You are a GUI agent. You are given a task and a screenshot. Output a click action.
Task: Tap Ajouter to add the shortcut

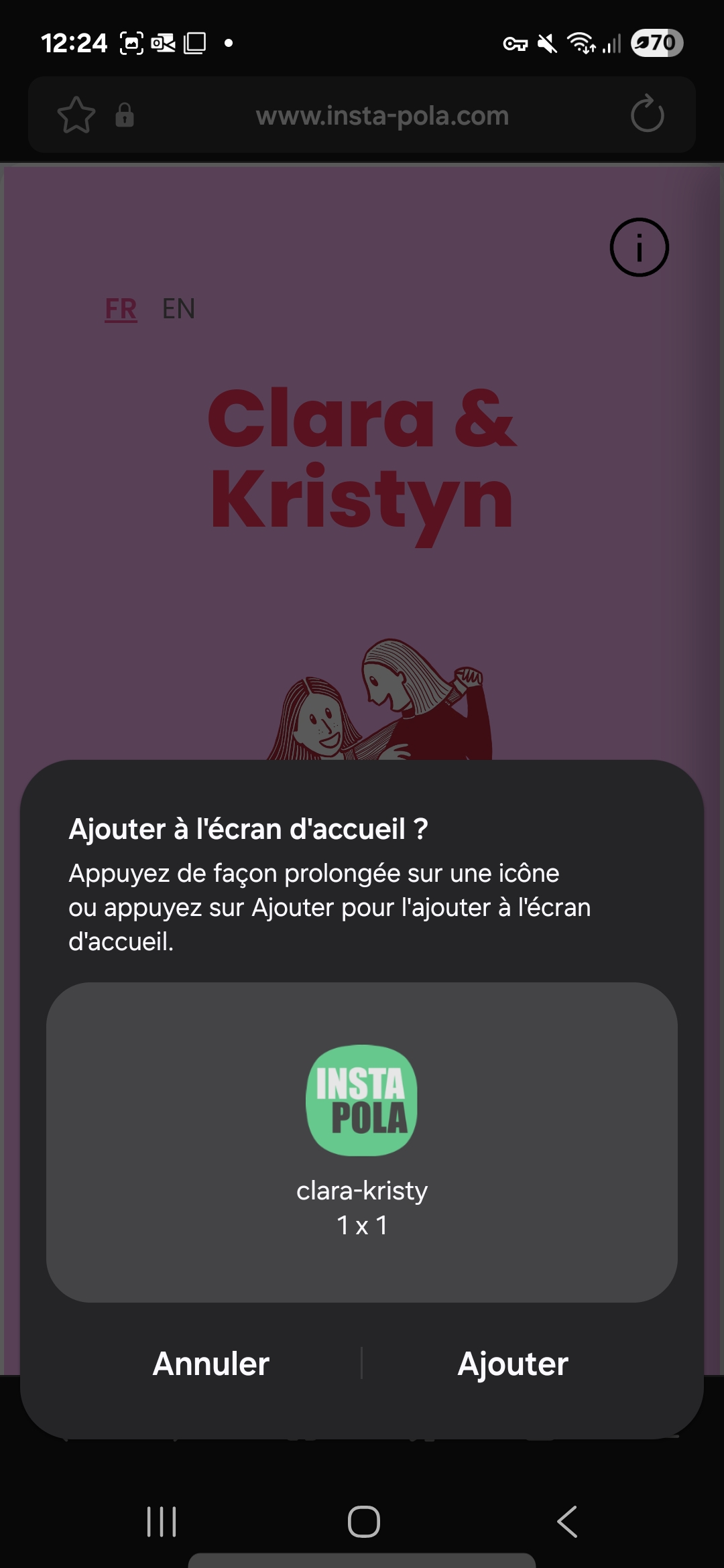(x=513, y=1364)
